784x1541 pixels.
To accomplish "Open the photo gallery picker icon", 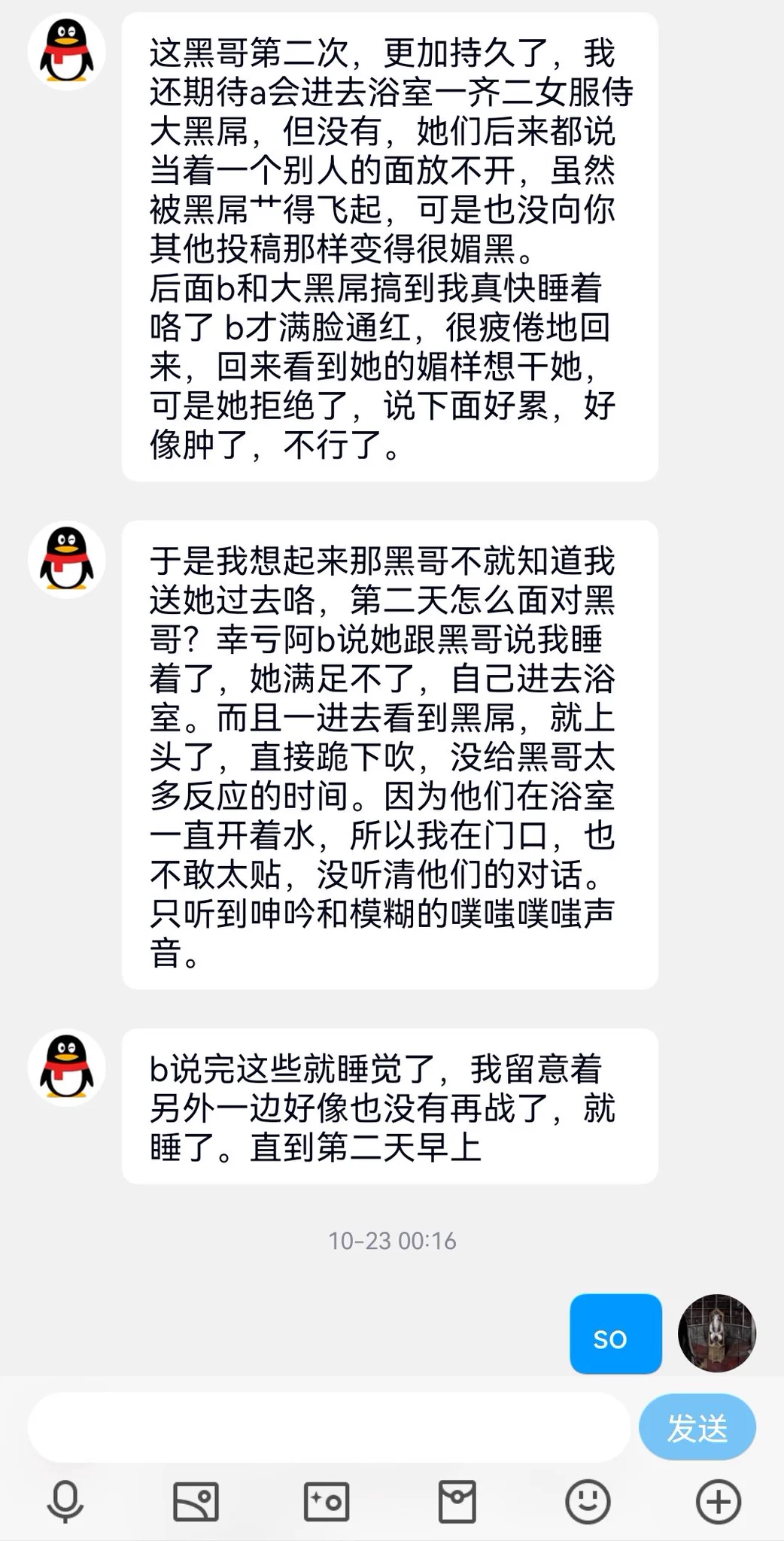I will (196, 1503).
